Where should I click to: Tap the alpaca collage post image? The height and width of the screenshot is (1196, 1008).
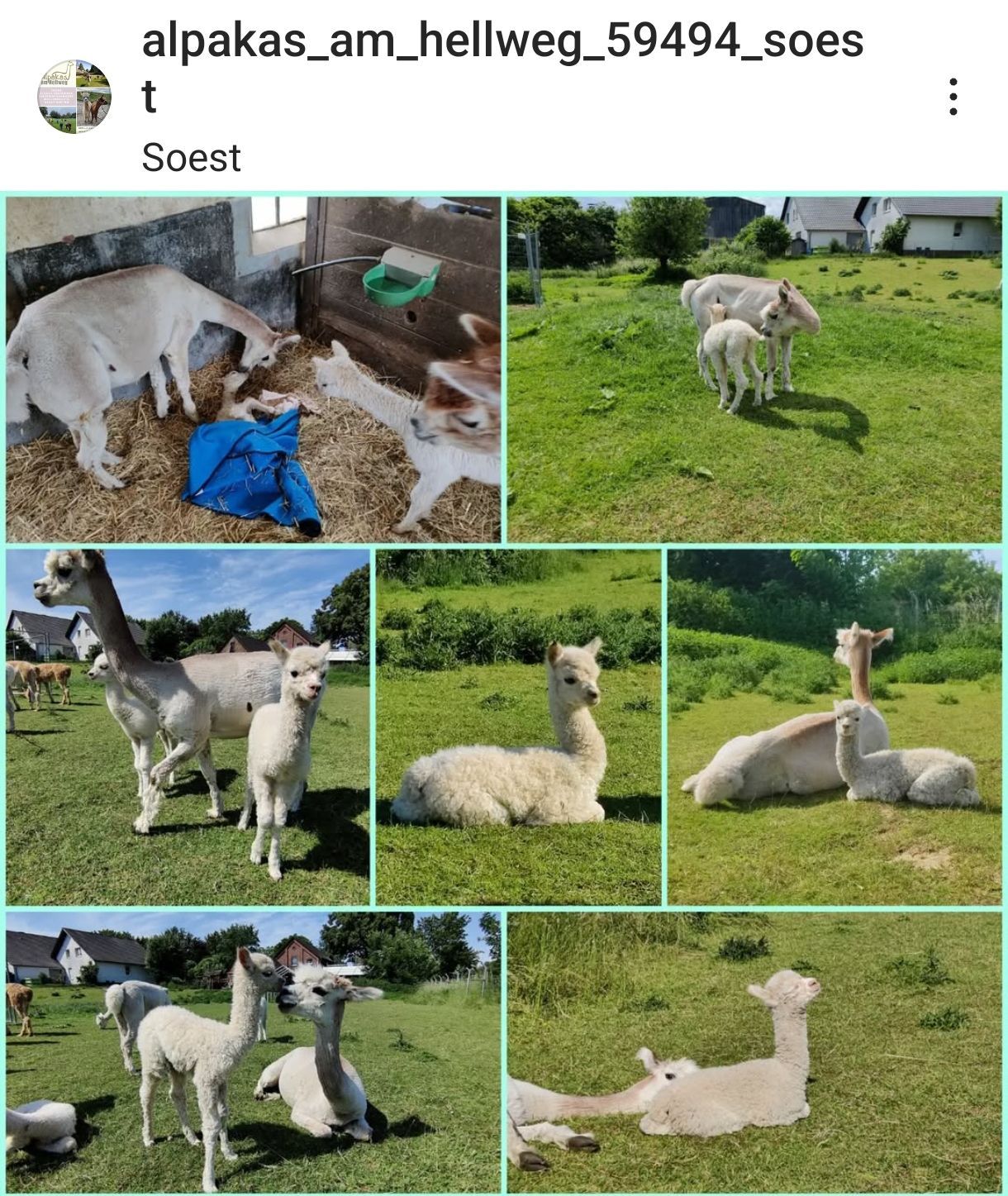click(504, 694)
